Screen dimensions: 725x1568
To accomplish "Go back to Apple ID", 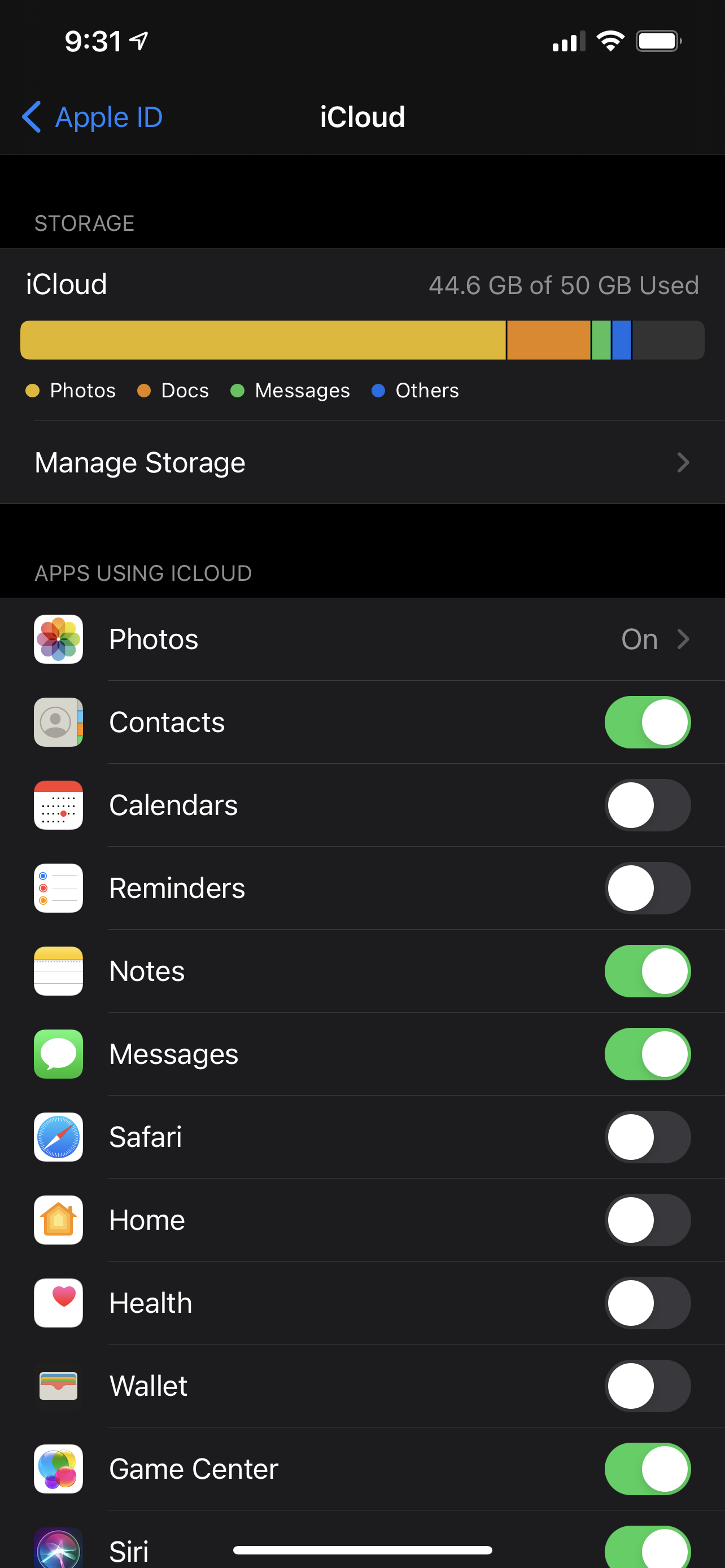I will 93,117.
